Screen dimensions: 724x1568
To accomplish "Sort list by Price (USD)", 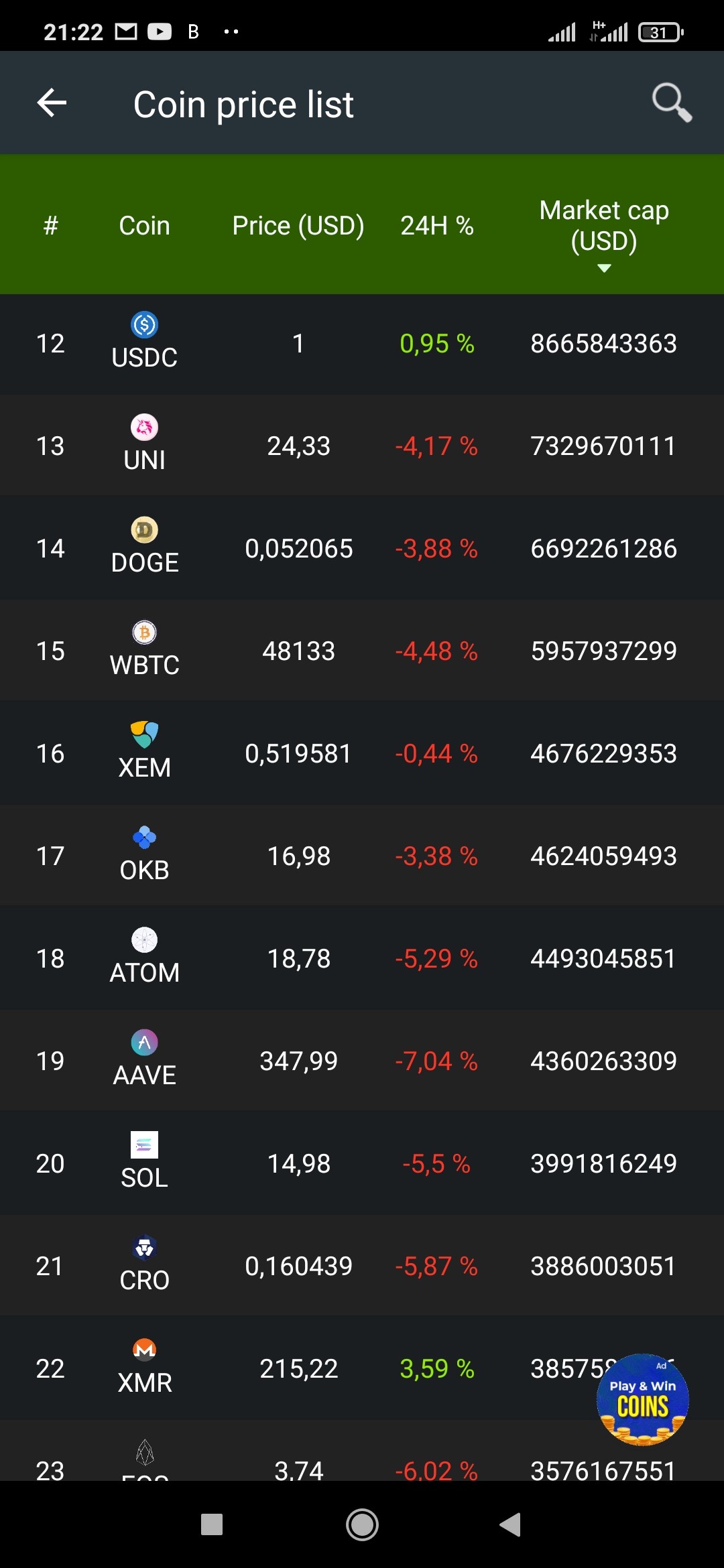I will tap(298, 226).
